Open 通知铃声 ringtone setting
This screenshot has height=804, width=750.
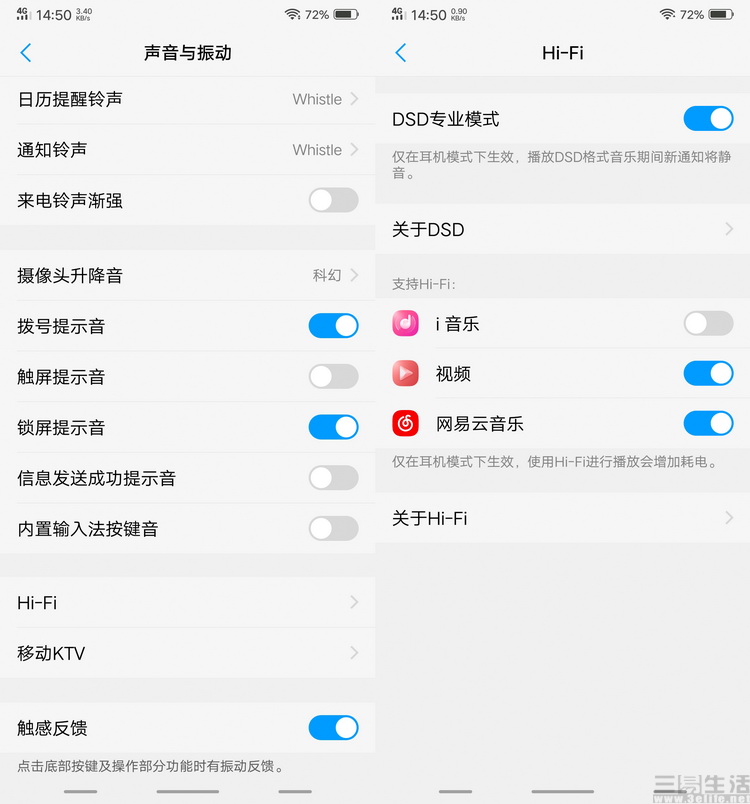[x=187, y=149]
